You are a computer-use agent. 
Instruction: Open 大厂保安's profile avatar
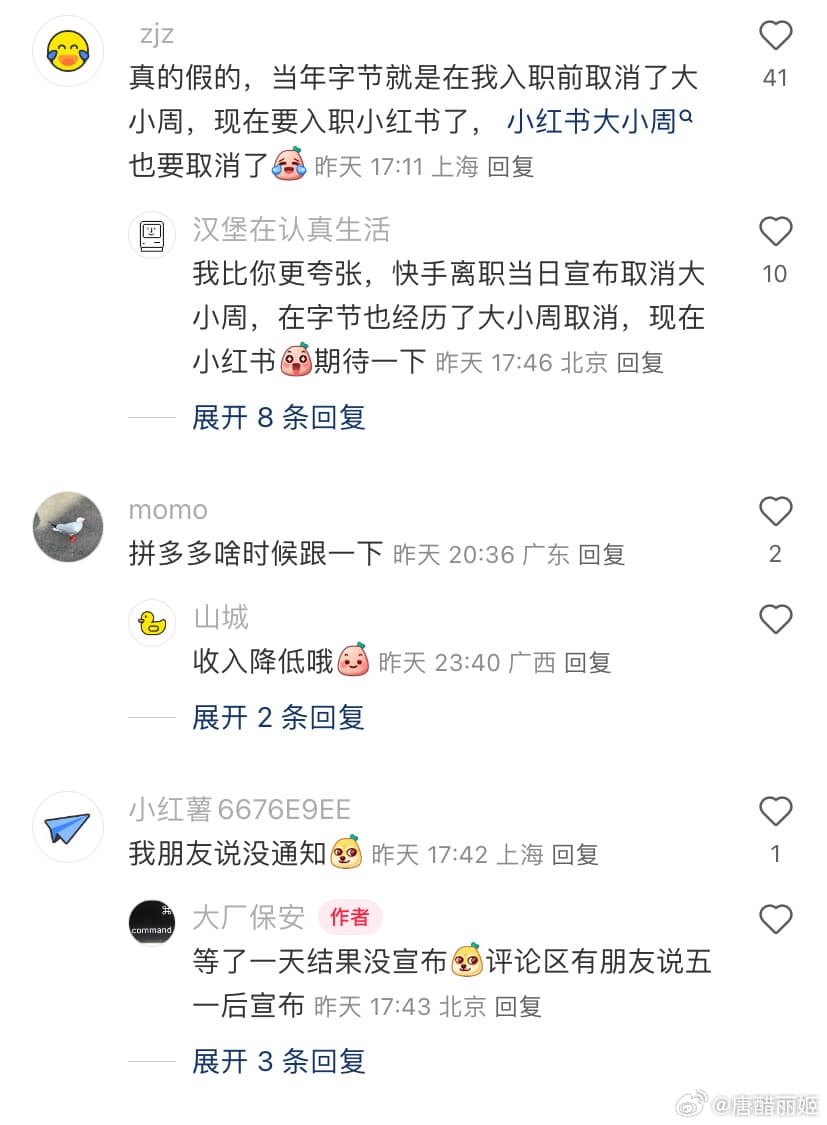pos(152,921)
